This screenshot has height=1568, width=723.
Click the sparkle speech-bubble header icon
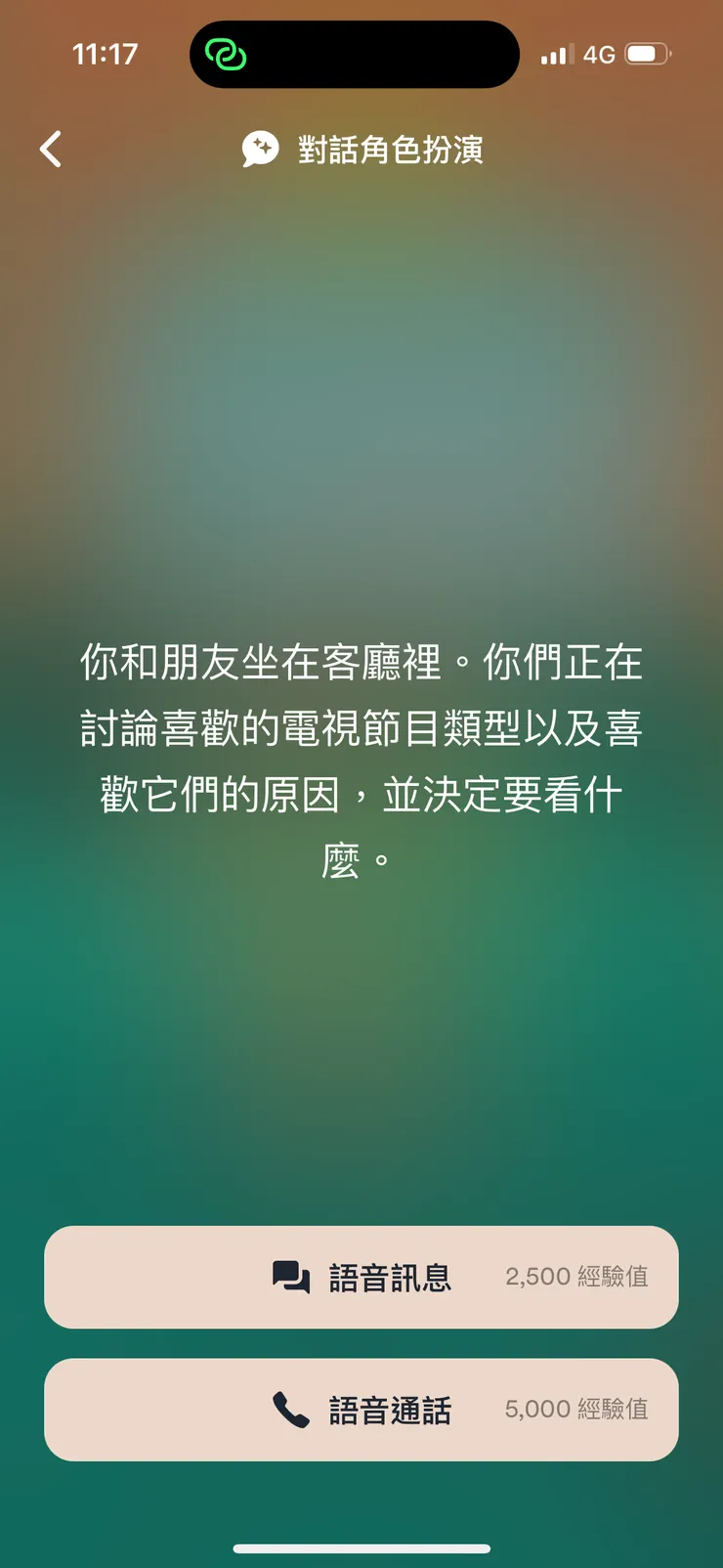[260, 149]
